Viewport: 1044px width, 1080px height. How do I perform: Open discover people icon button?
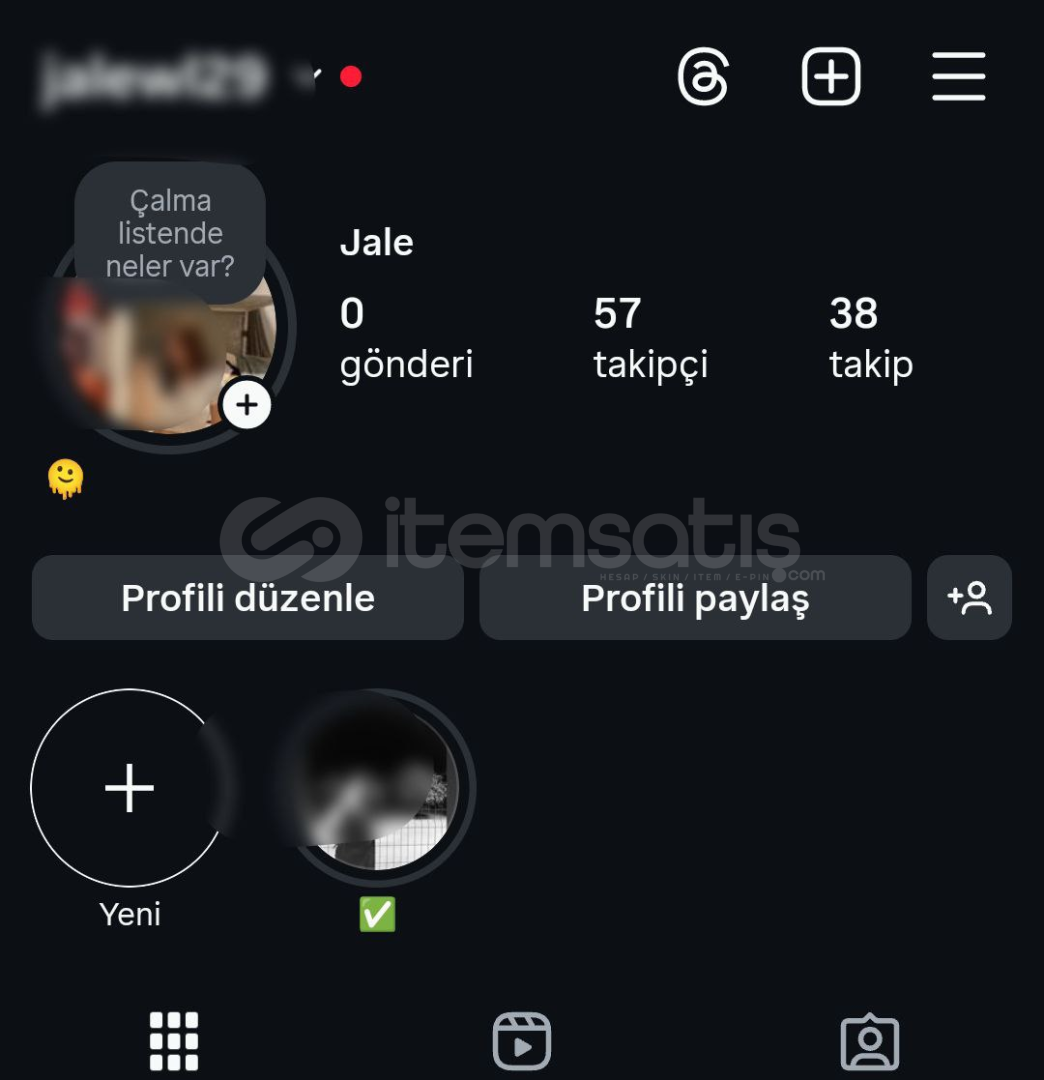[x=969, y=598]
